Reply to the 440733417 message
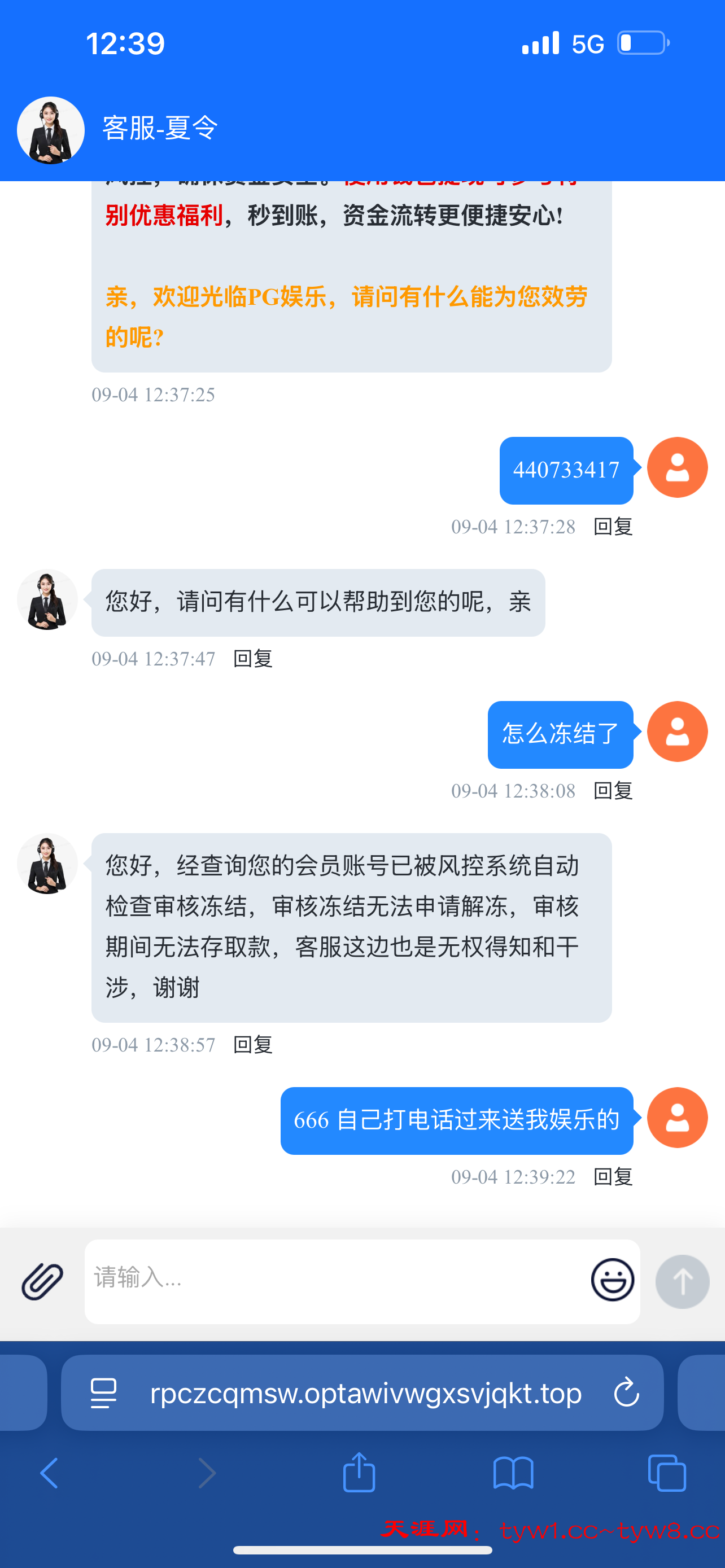725x1568 pixels. point(613,527)
